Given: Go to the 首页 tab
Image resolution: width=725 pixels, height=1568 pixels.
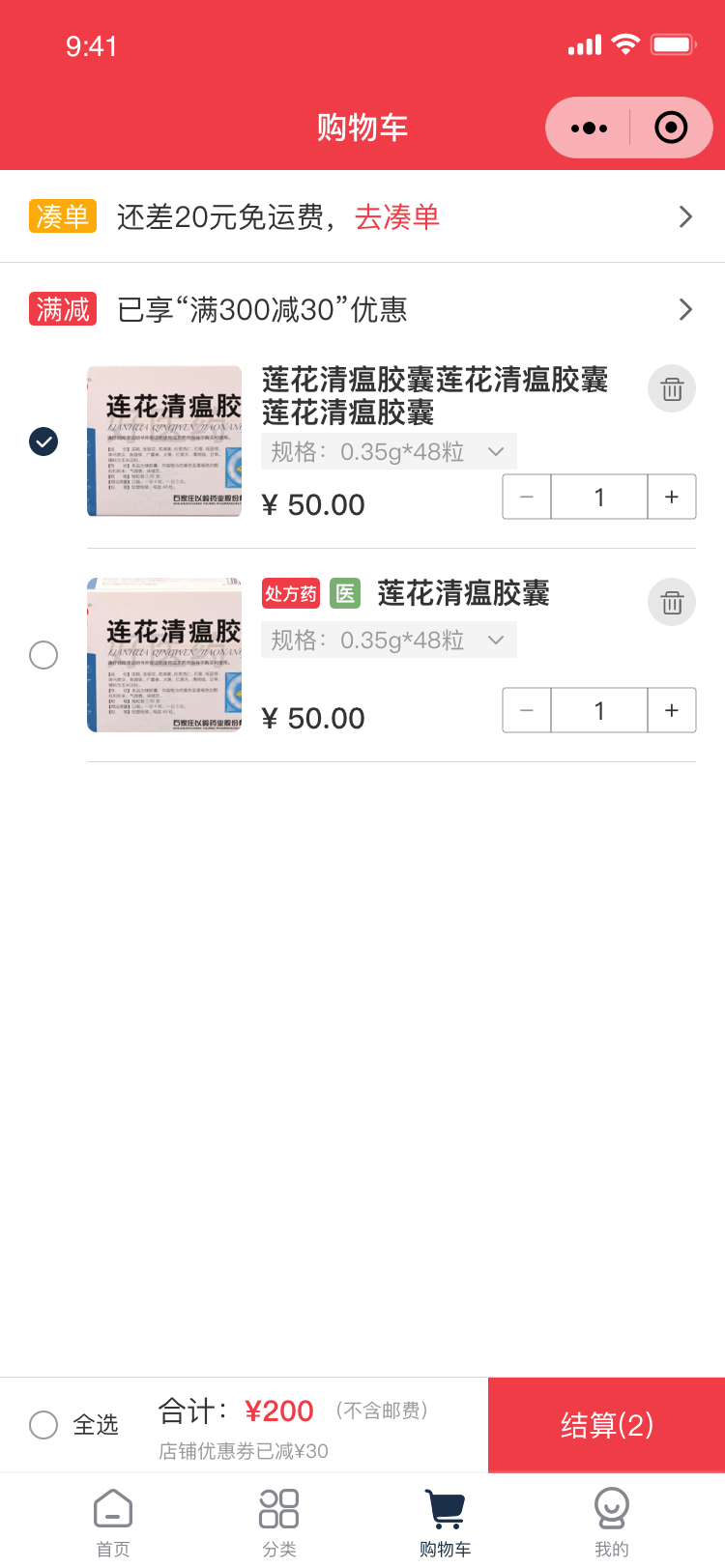Looking at the screenshot, I should 113,1522.
